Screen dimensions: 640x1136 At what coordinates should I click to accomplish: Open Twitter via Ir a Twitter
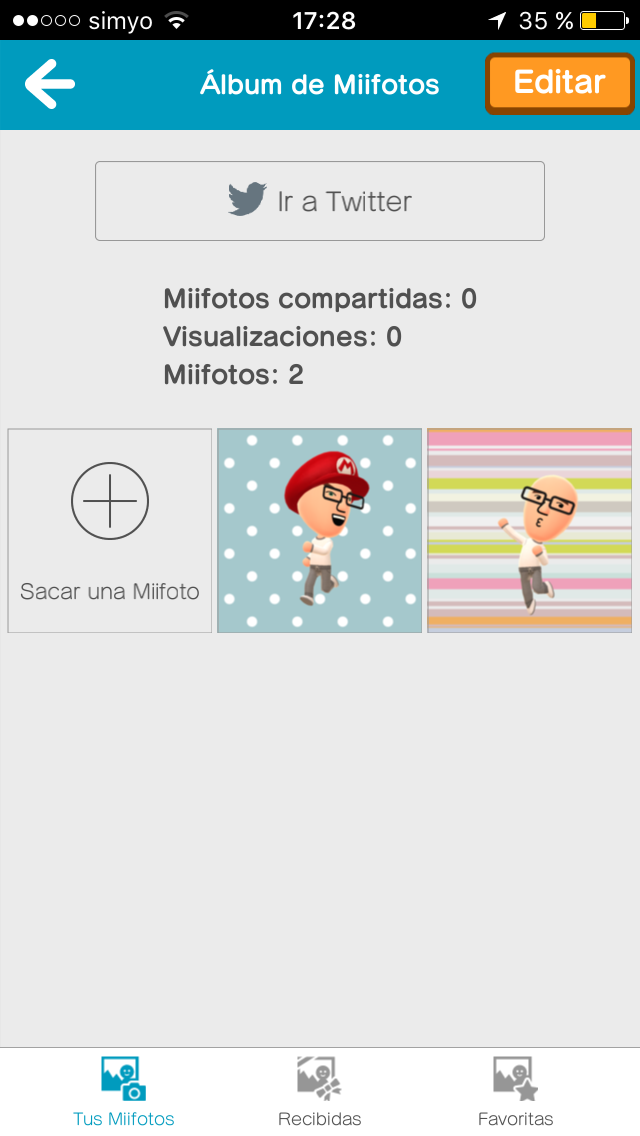320,201
